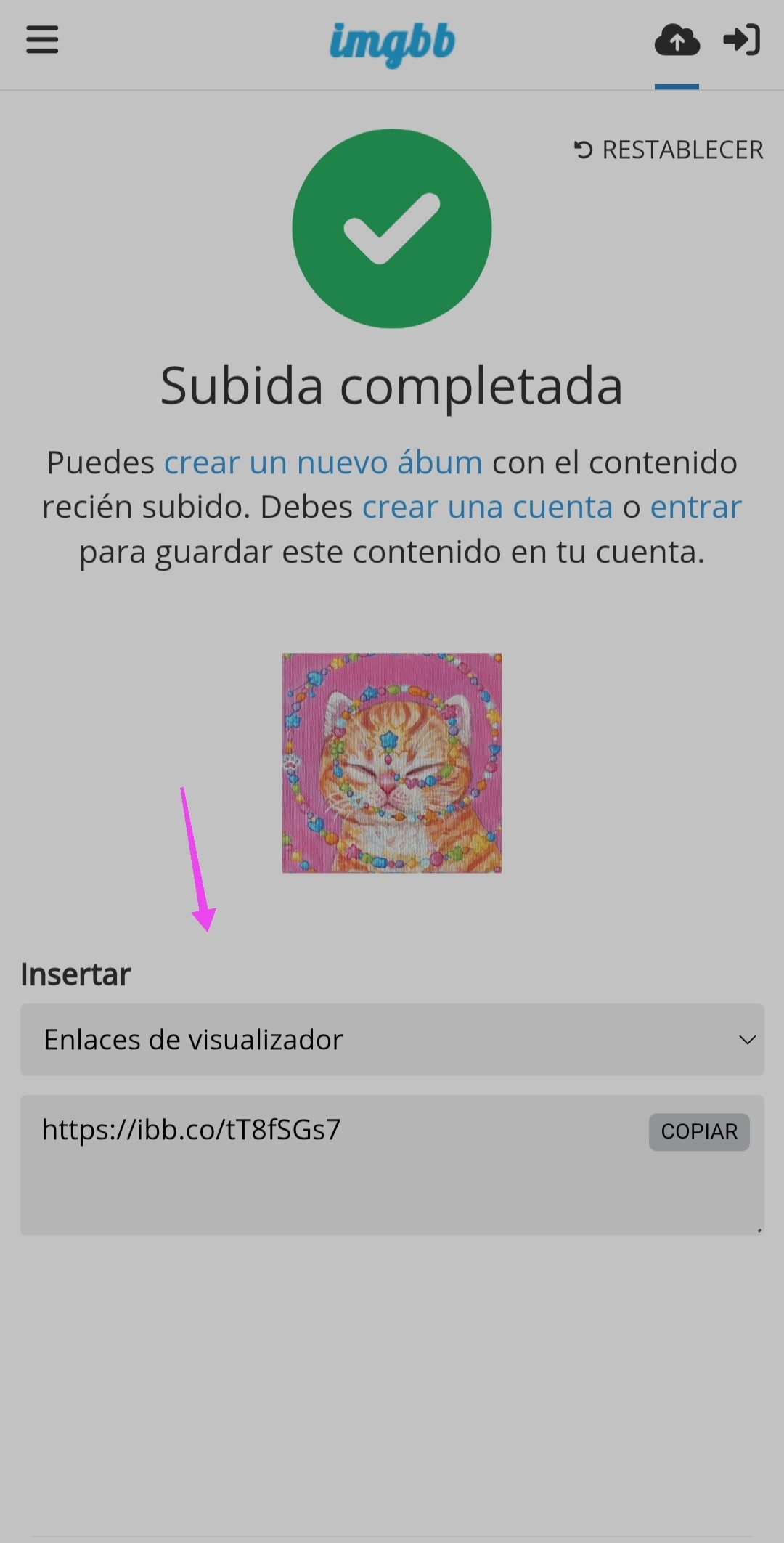Image resolution: width=784 pixels, height=1543 pixels.
Task: Tap the Restablecer button
Action: [669, 150]
